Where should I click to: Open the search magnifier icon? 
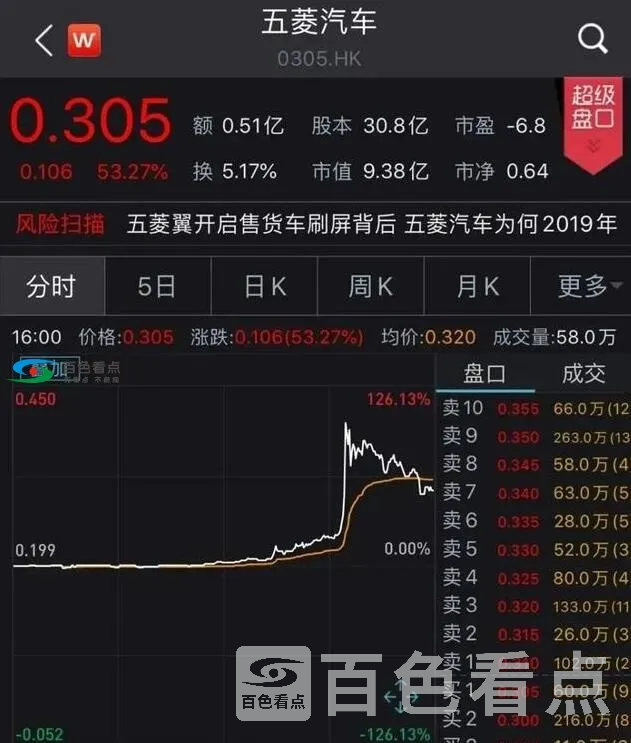pos(592,39)
